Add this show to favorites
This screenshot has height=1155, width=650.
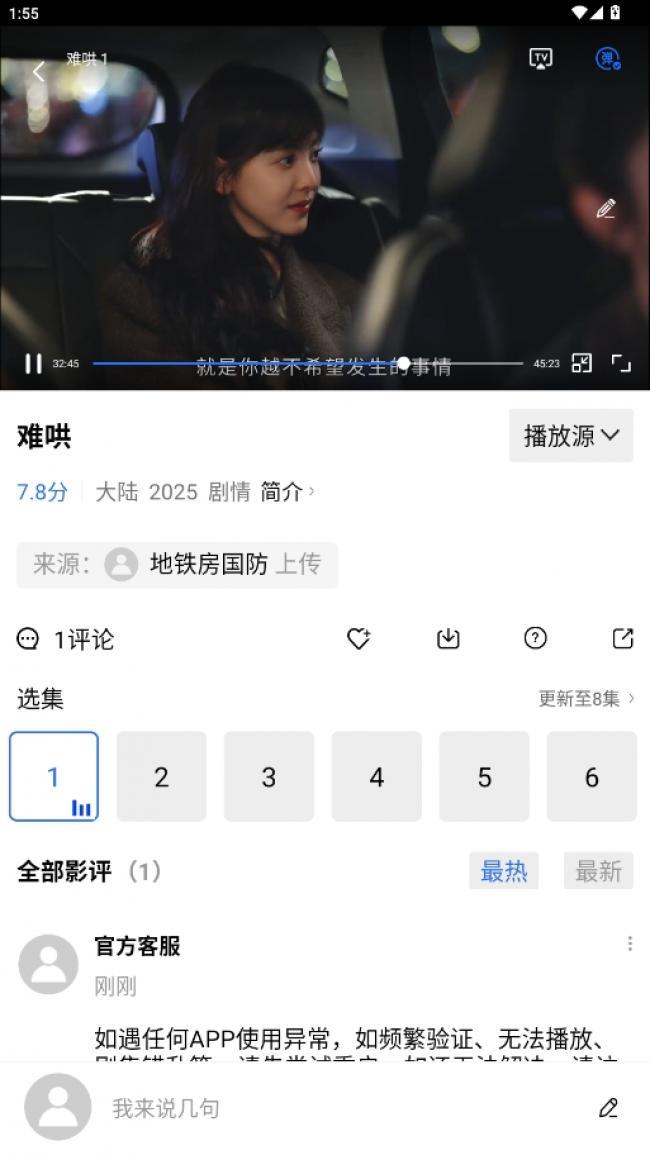[358, 639]
